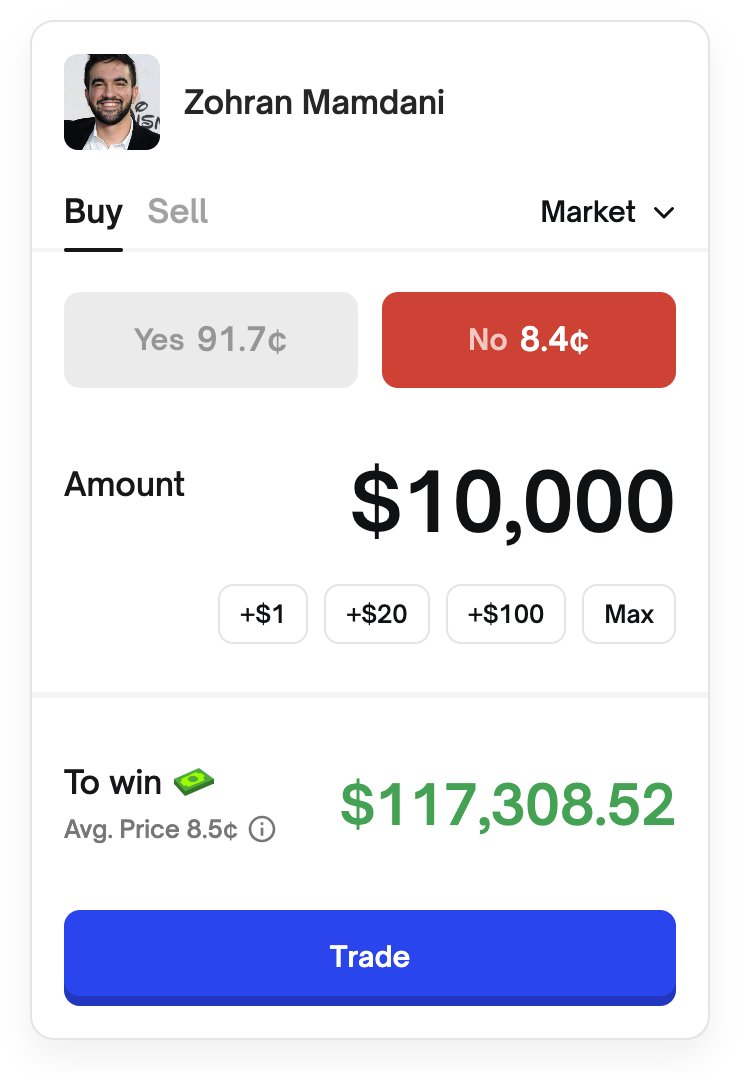Click the Amount label

(124, 485)
